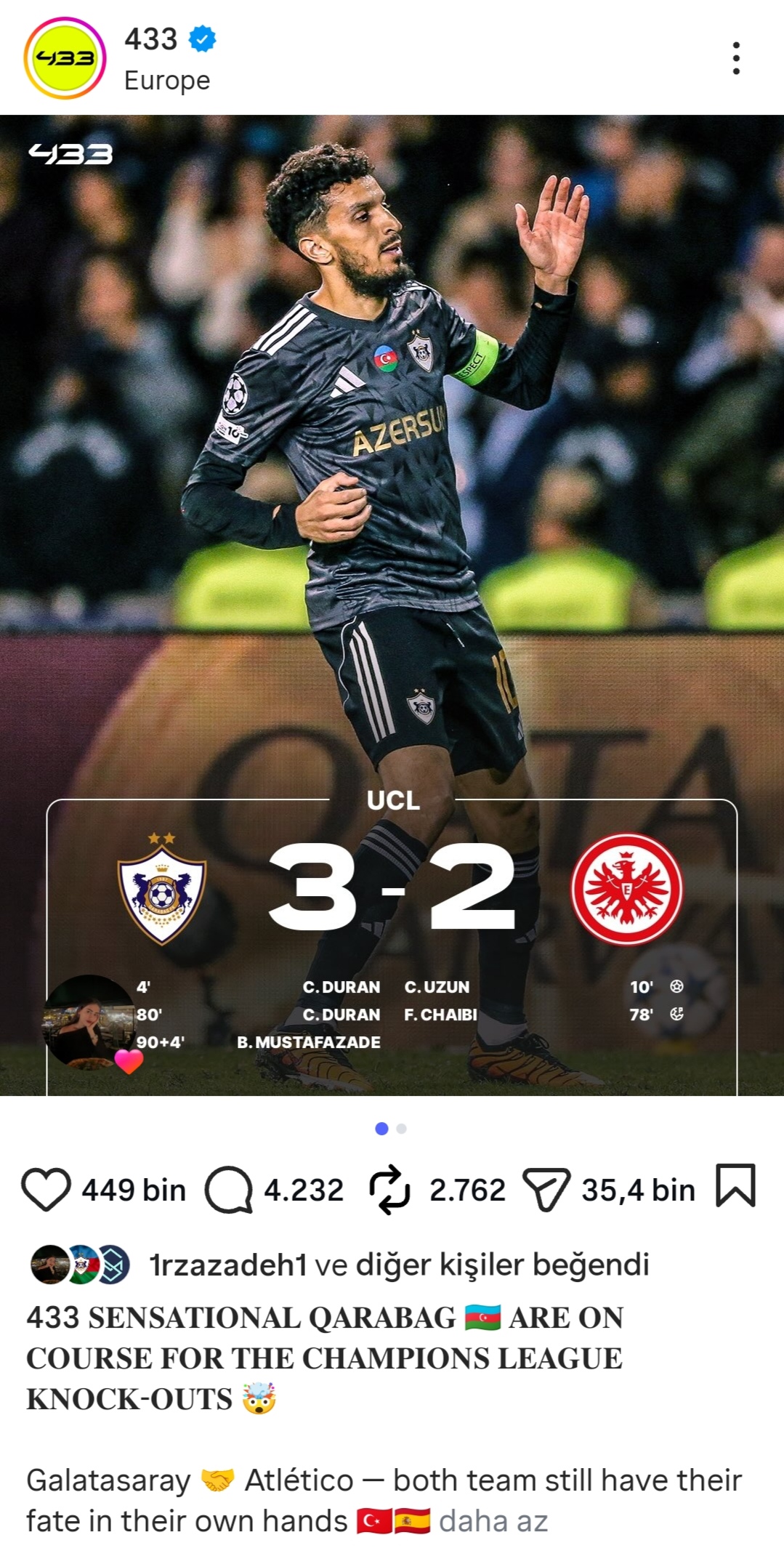Viewport: 784px width, 1548px height.
Task: Share the post via send icon
Action: pyautogui.click(x=546, y=1190)
